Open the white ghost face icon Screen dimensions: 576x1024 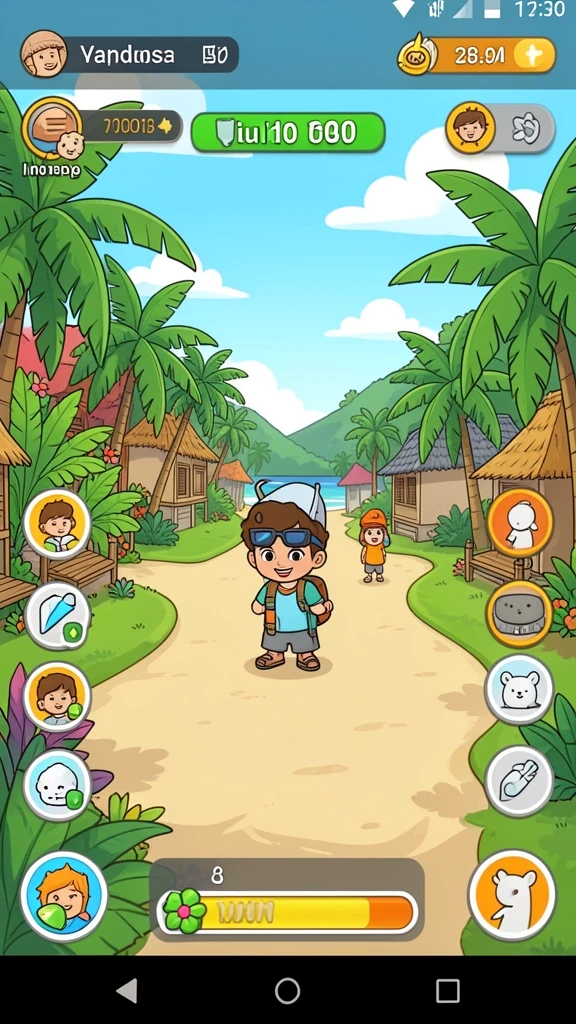[57, 784]
